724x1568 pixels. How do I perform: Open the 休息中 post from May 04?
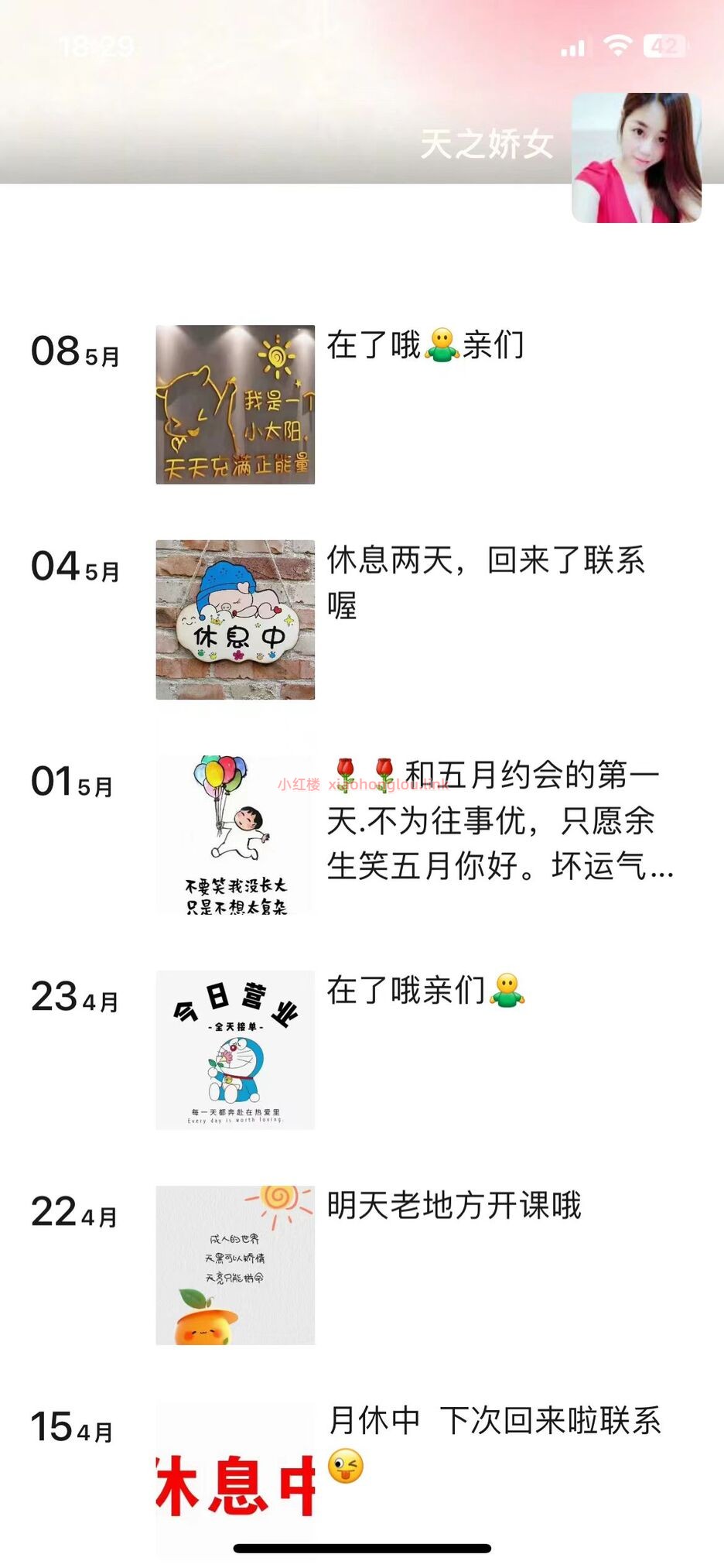[235, 620]
